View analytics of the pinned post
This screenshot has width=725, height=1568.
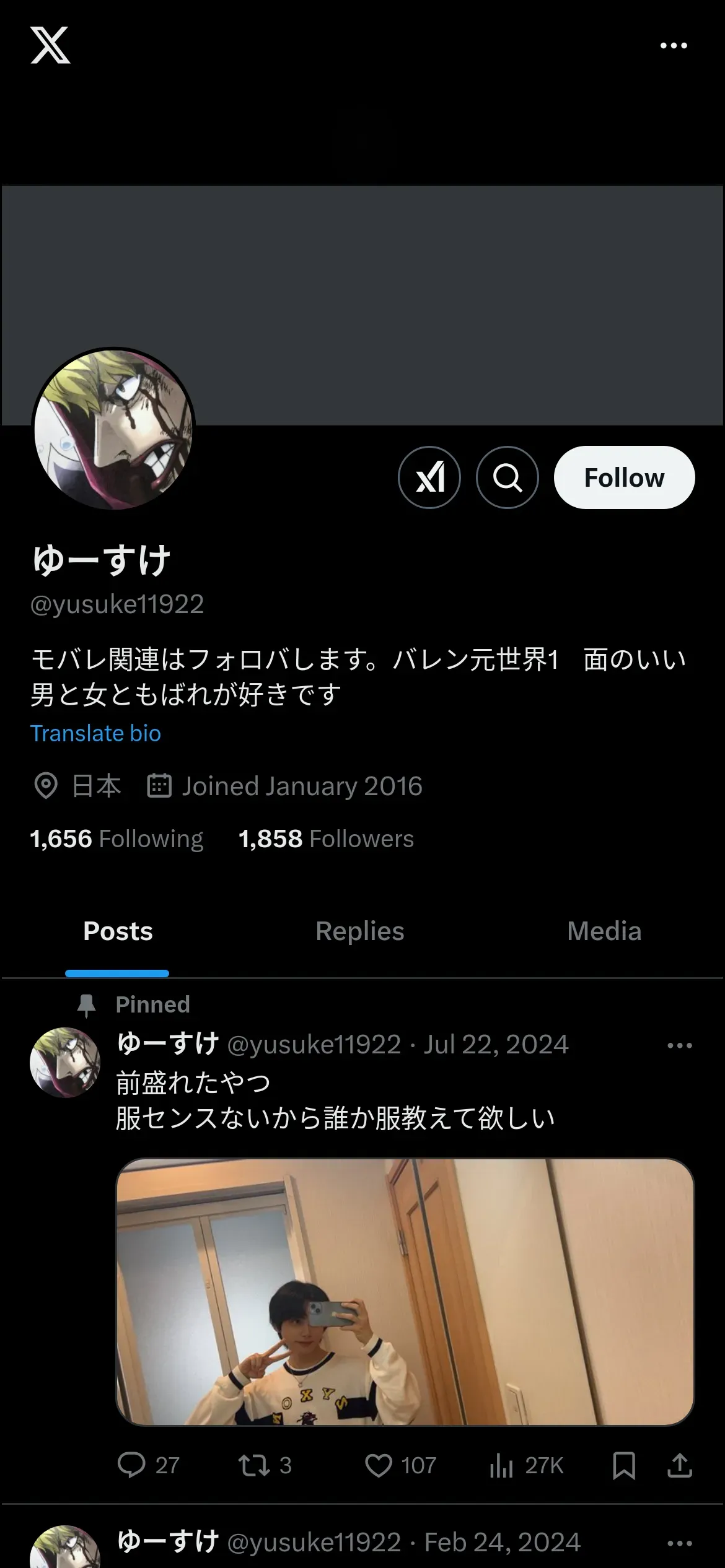501,1465
